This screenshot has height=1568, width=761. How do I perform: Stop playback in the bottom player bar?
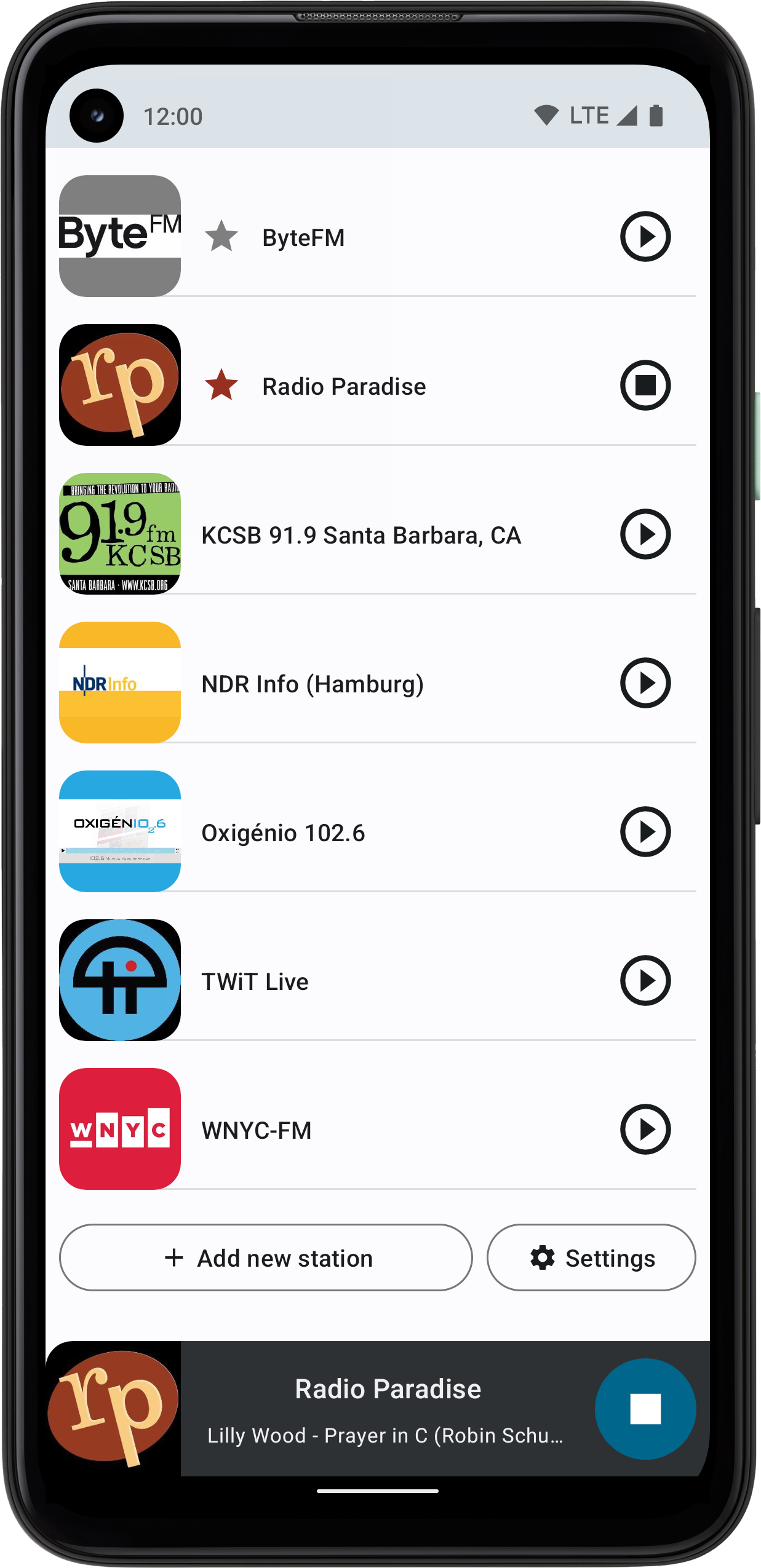[645, 1409]
